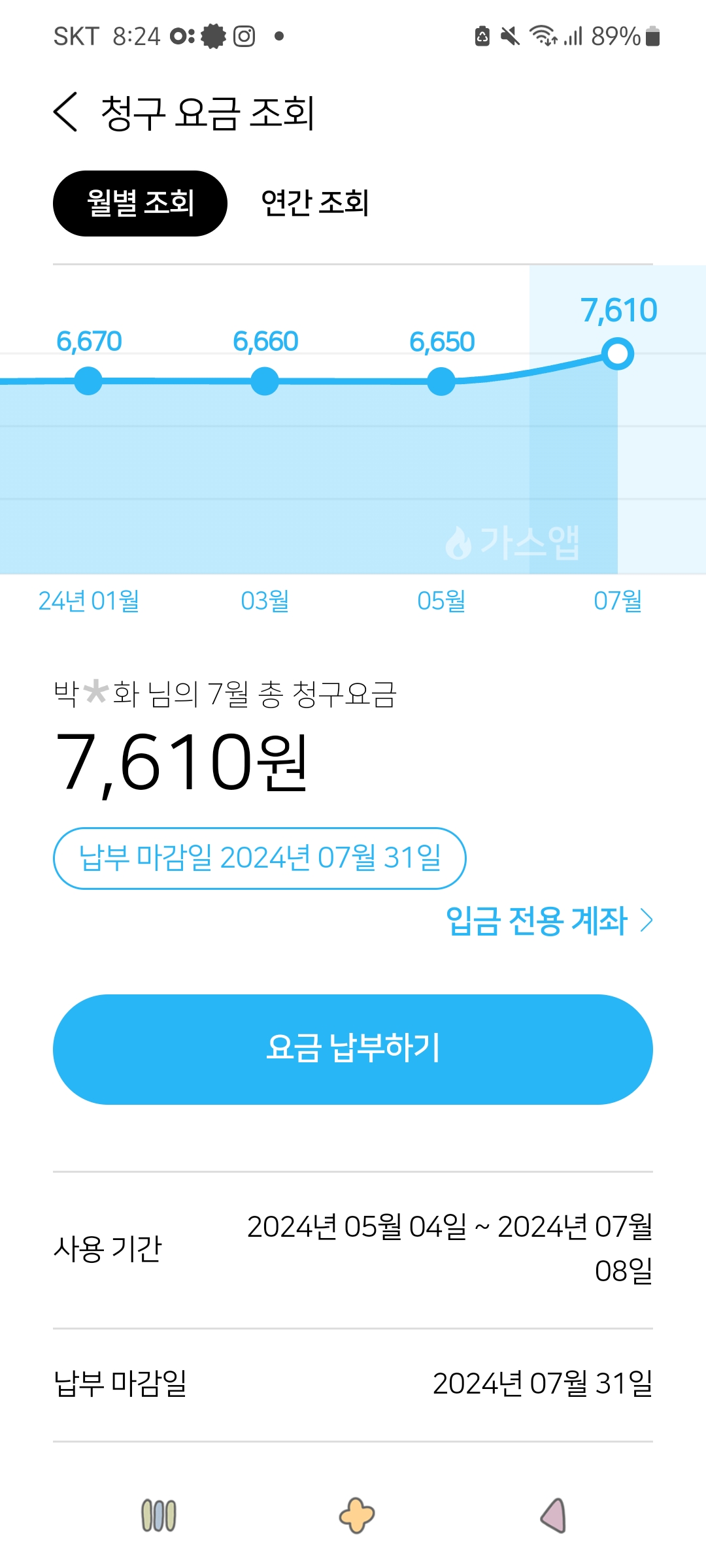The image size is (706, 1568).
Task: Select the 7,610 chart point for 07월
Action: click(x=618, y=354)
